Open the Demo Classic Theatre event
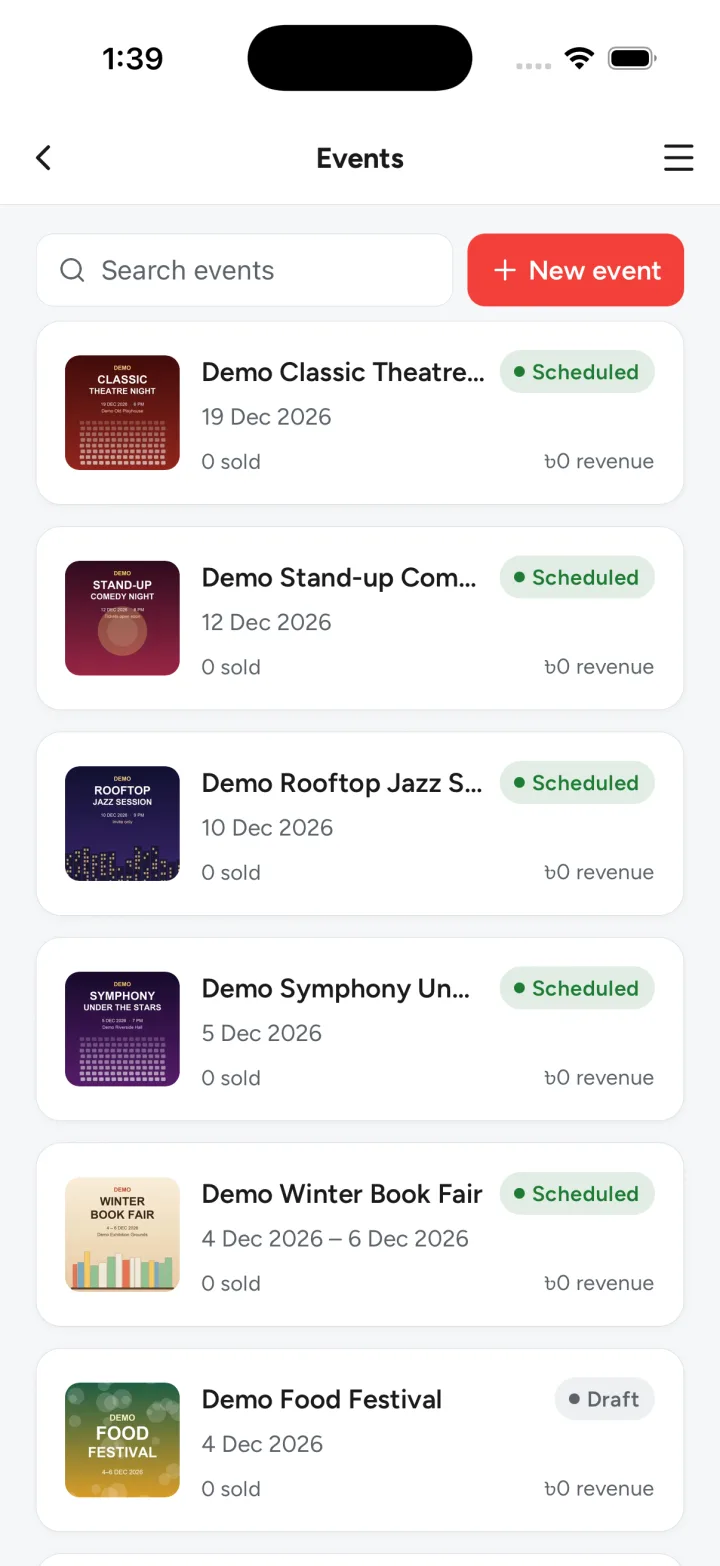 click(x=360, y=413)
